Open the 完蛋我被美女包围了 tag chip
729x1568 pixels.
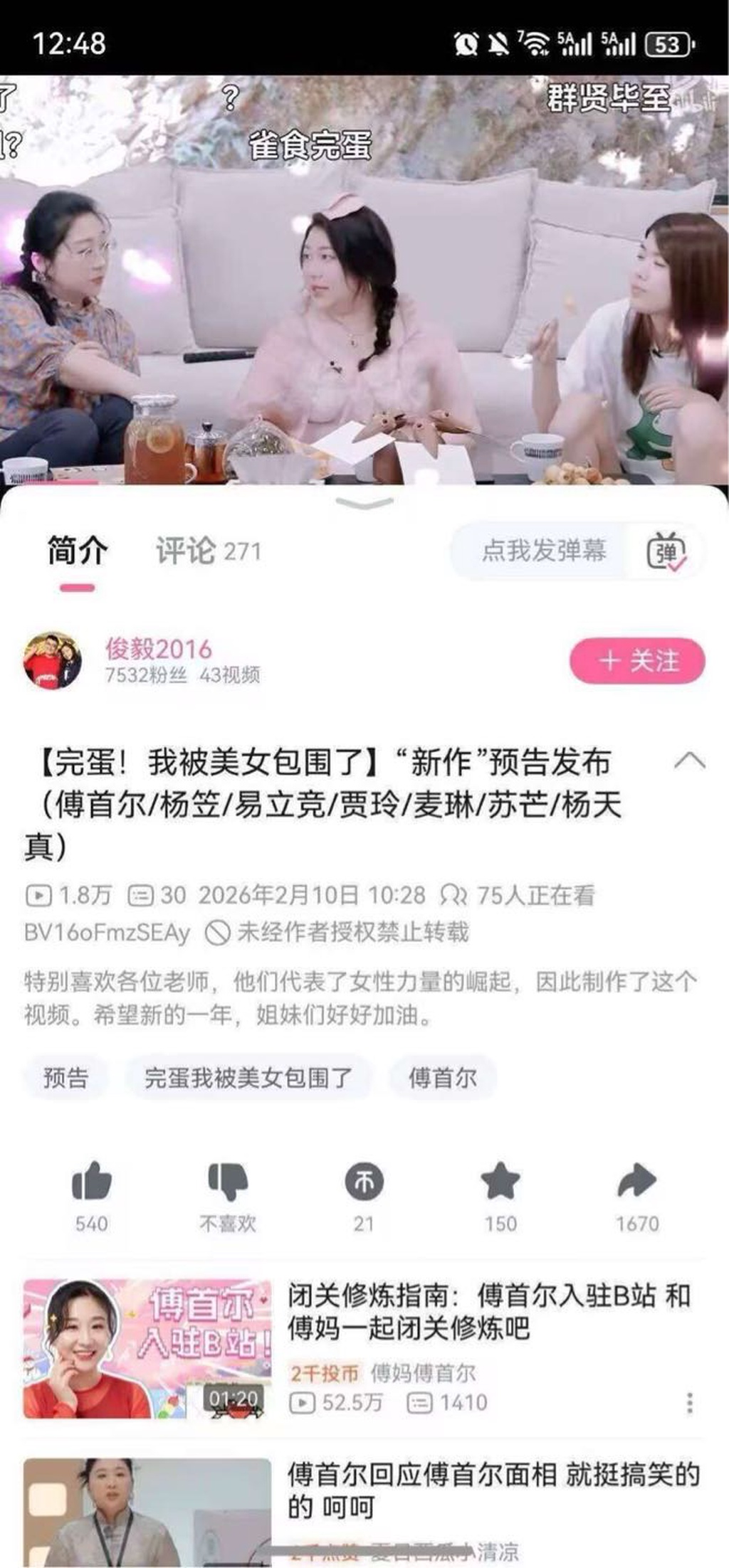(x=248, y=1078)
